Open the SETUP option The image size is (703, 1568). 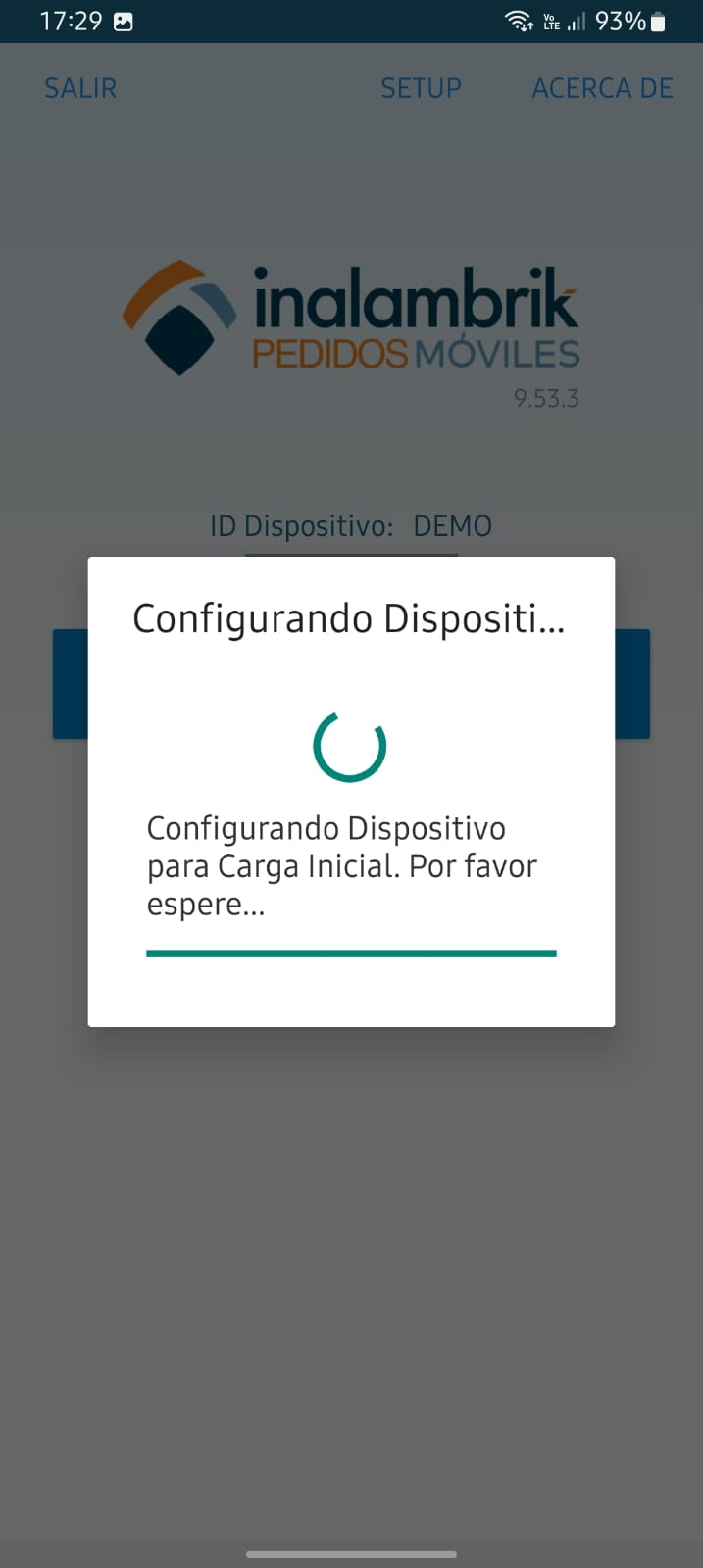pyautogui.click(x=421, y=88)
